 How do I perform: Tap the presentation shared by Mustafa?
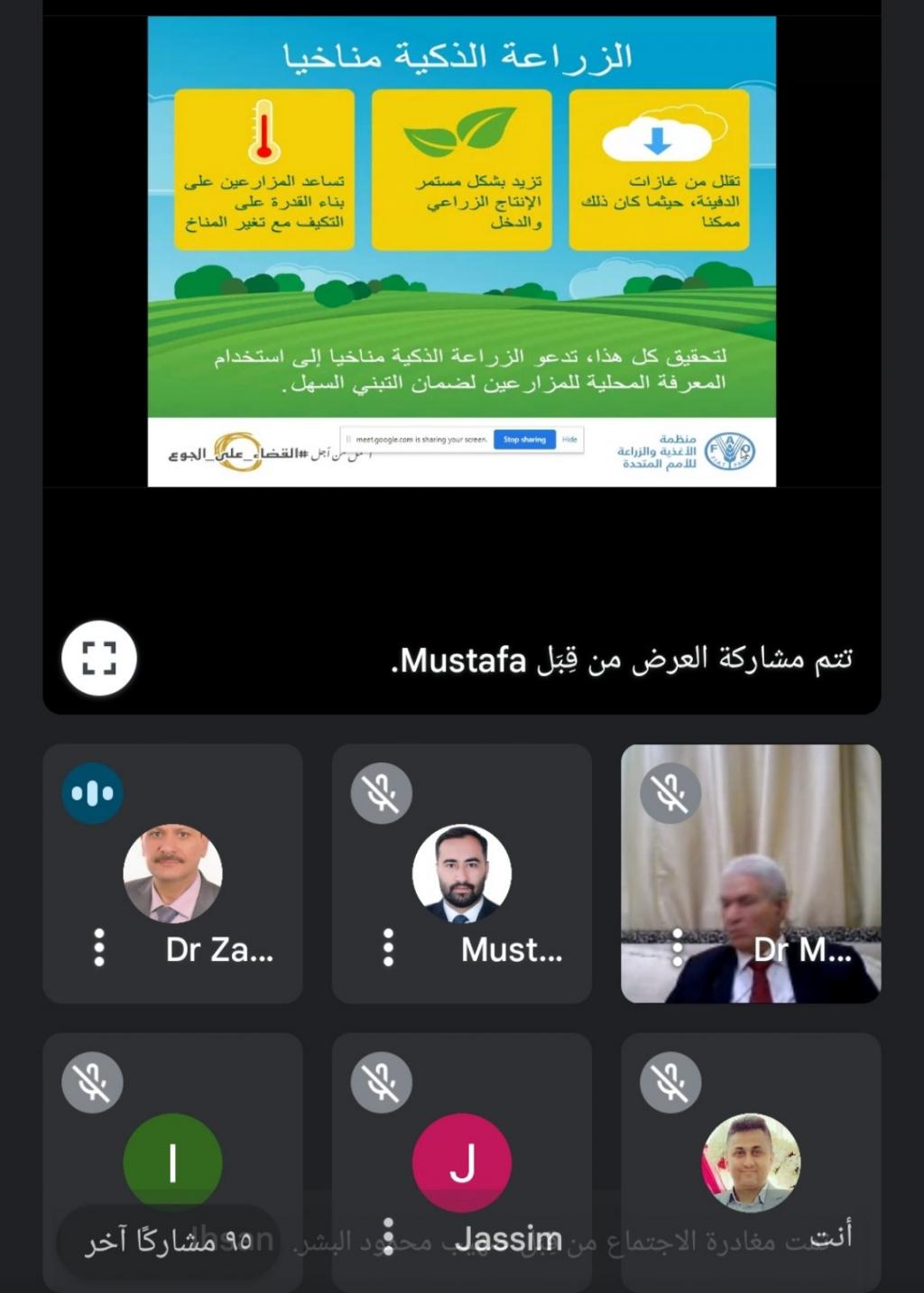coord(461,251)
